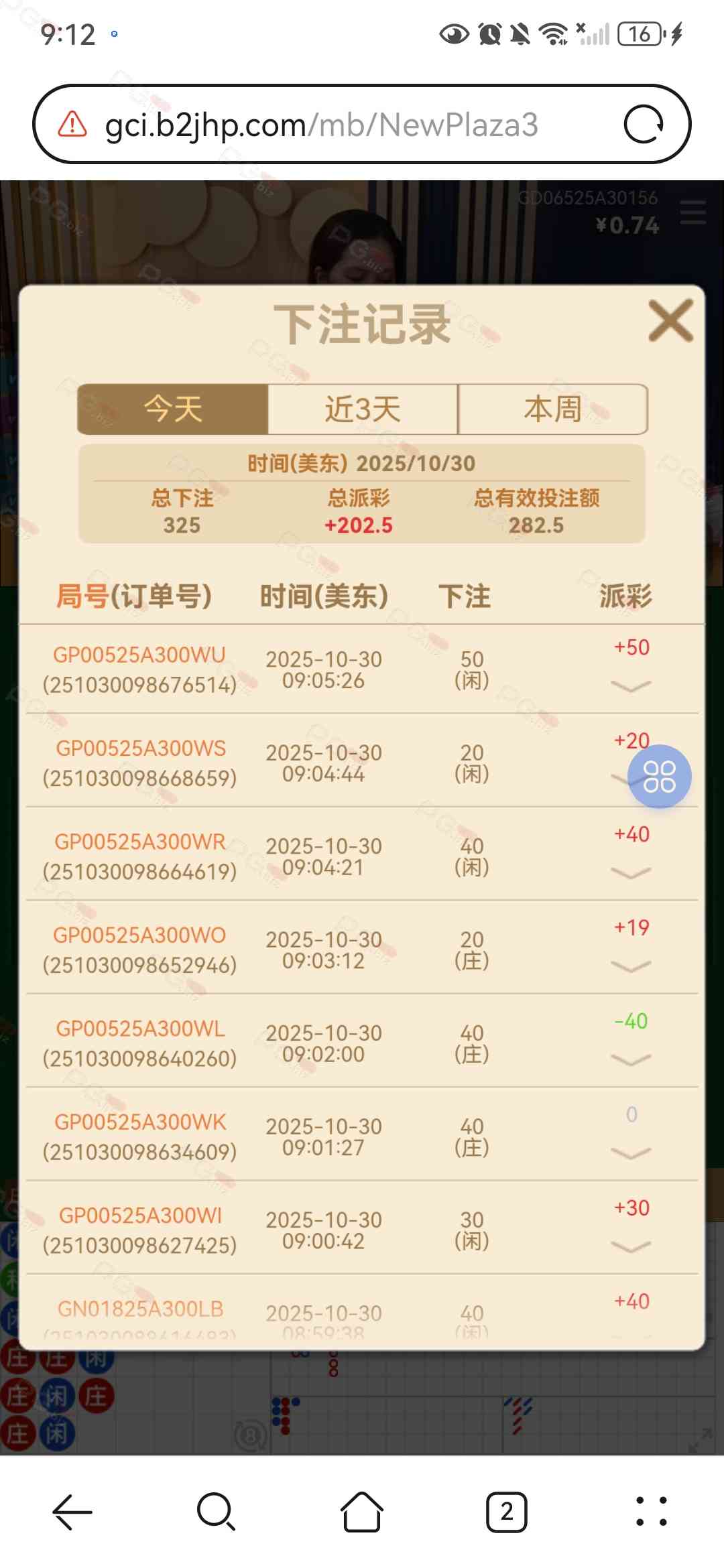This screenshot has width=724, height=1568.
Task: Expand details for round GP00525A300WI
Action: [631, 1246]
